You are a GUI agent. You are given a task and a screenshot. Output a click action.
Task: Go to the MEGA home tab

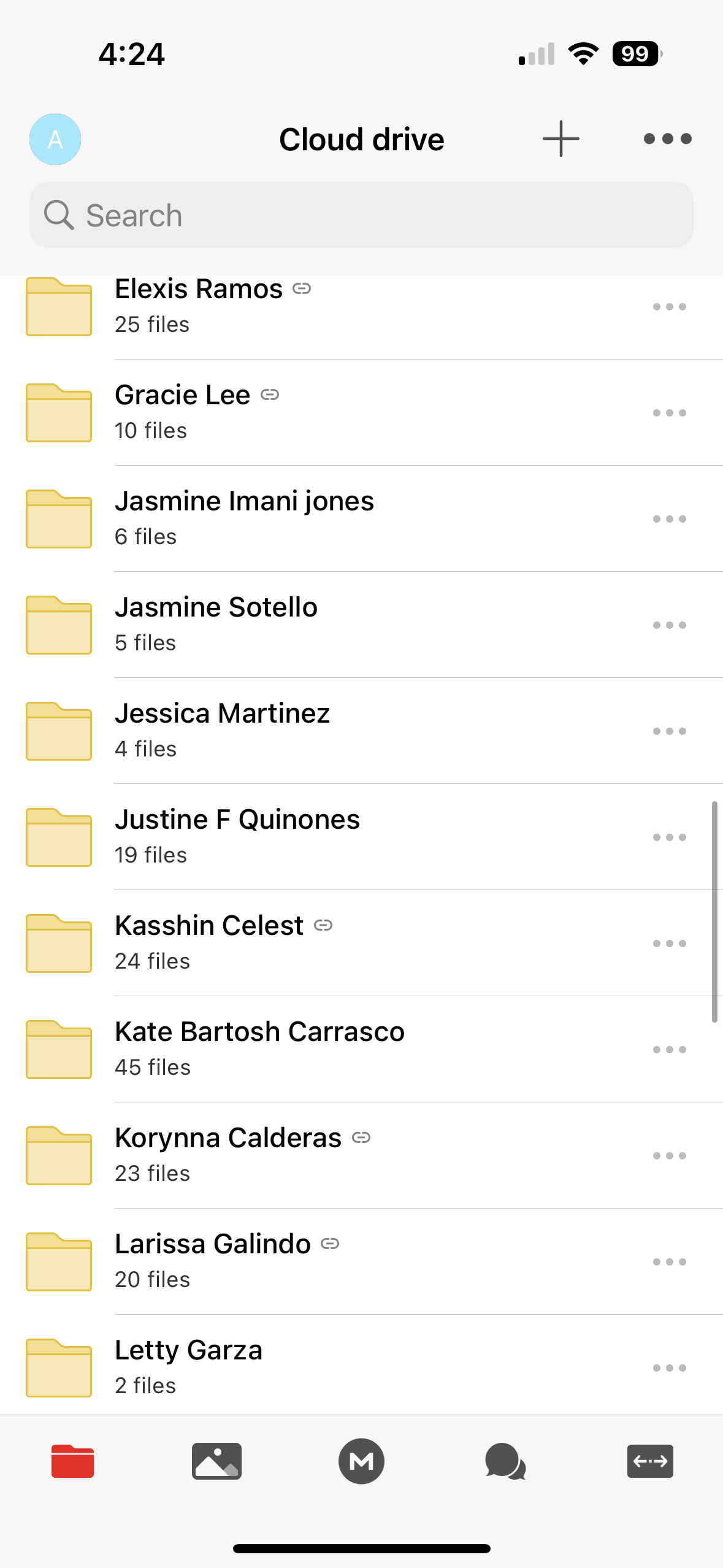[x=361, y=1461]
